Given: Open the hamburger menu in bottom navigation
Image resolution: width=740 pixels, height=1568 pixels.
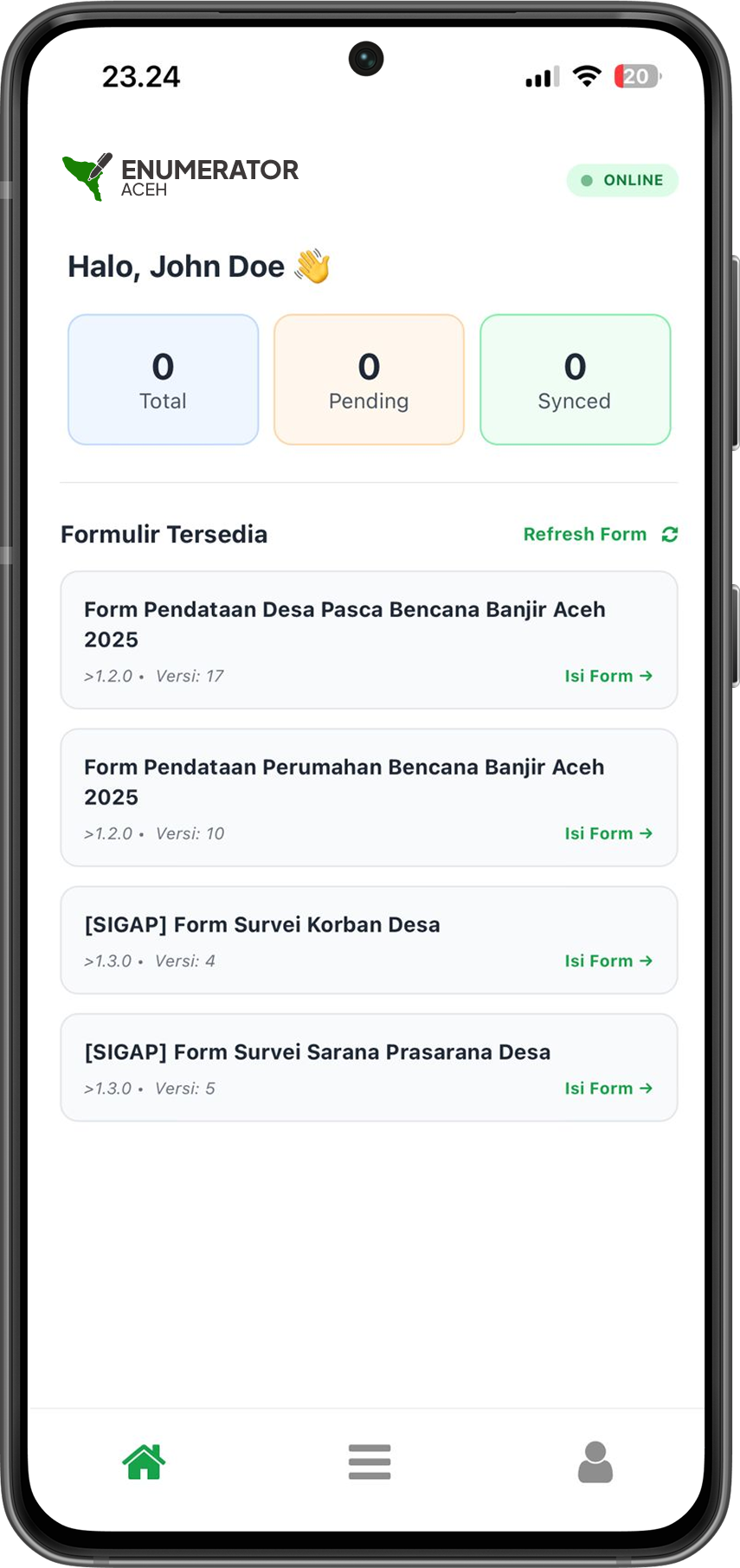Looking at the screenshot, I should click(370, 1462).
